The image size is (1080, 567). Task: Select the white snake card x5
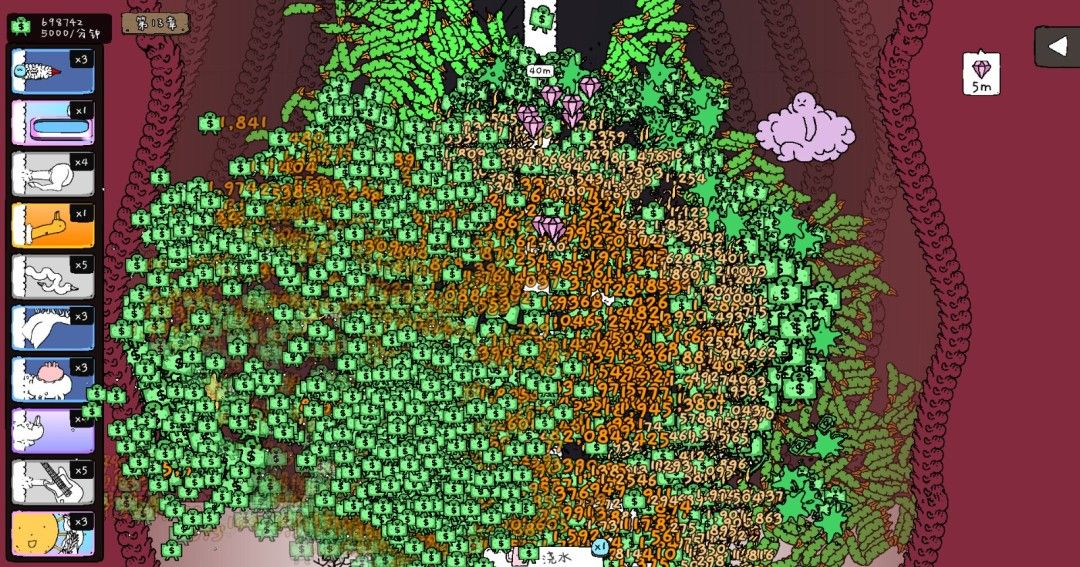pyautogui.click(x=53, y=277)
